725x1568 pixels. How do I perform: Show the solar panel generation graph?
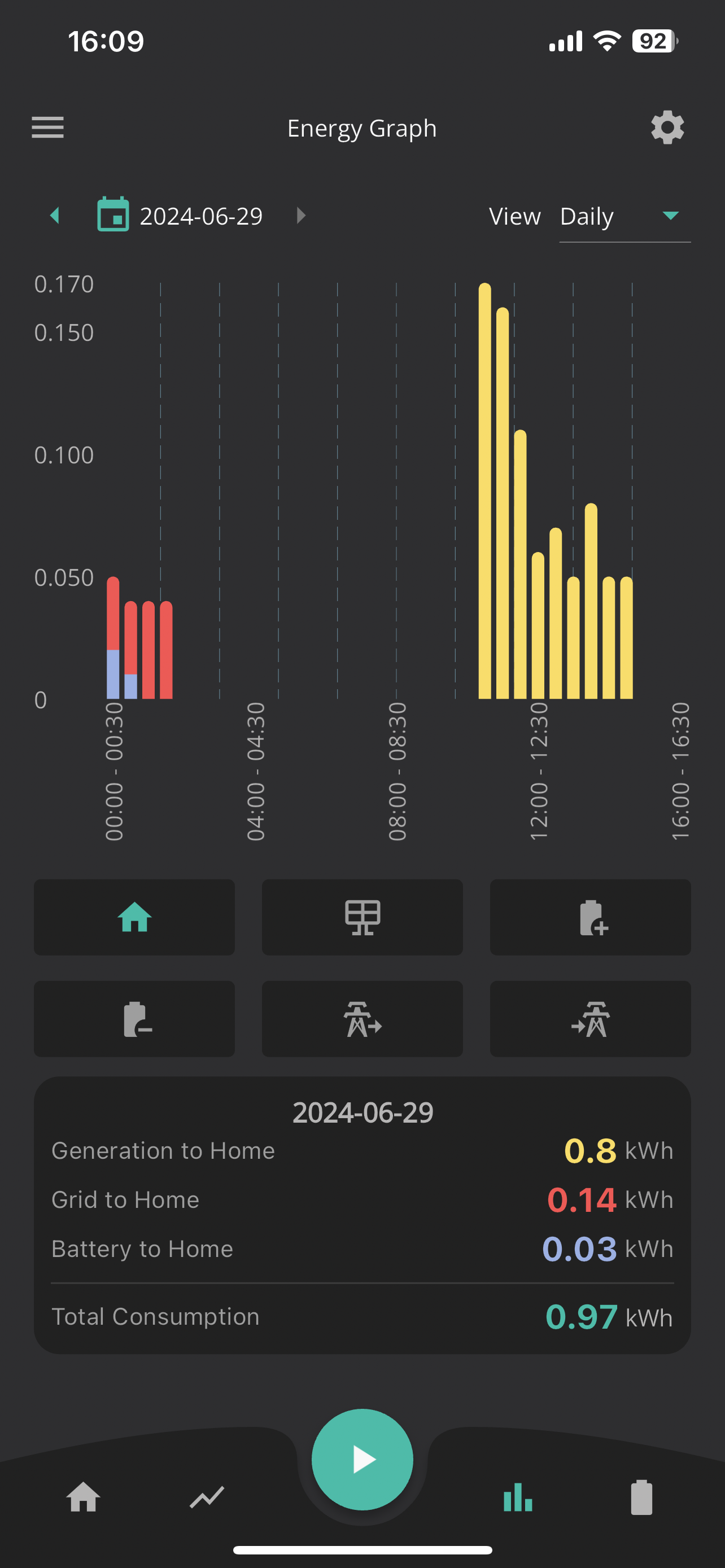(x=362, y=917)
